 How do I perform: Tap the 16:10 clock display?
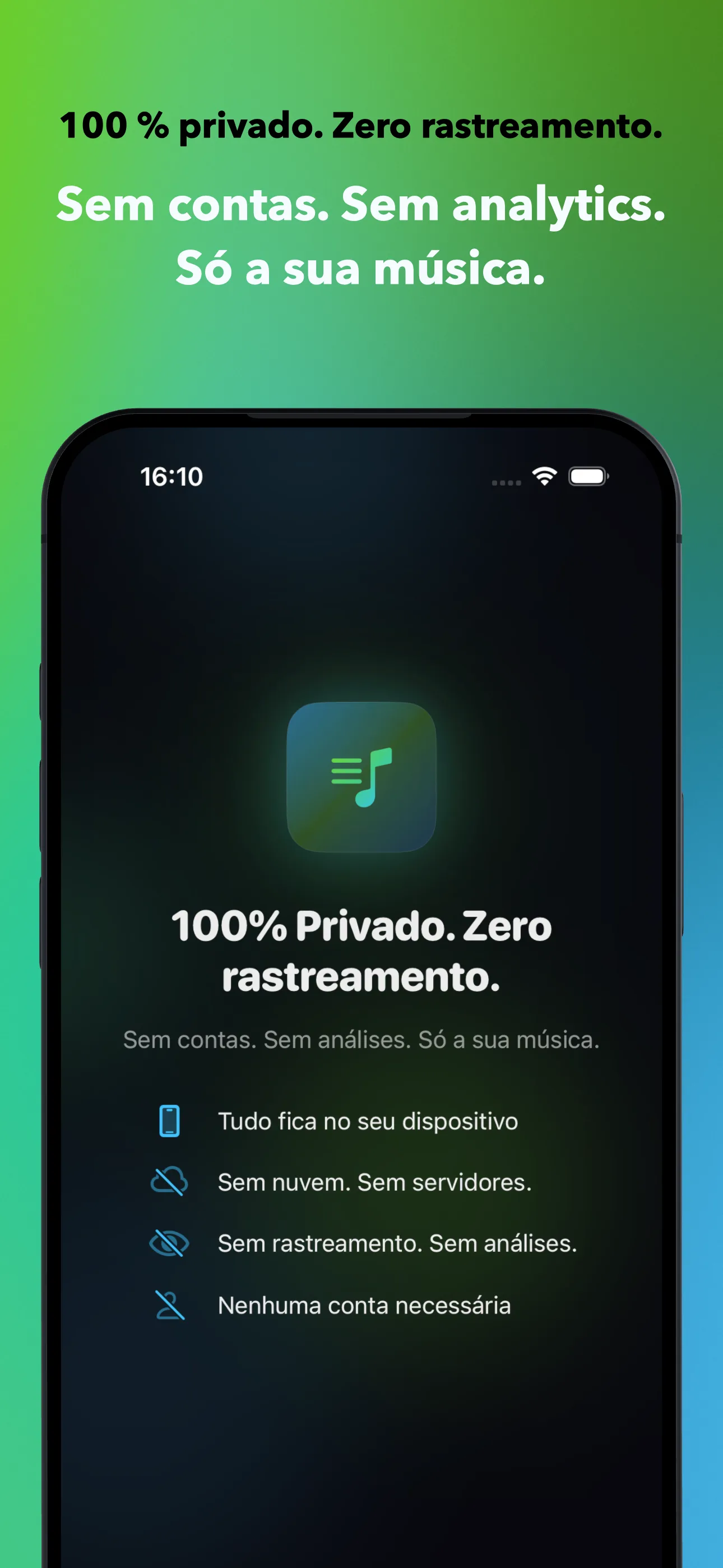point(173,478)
